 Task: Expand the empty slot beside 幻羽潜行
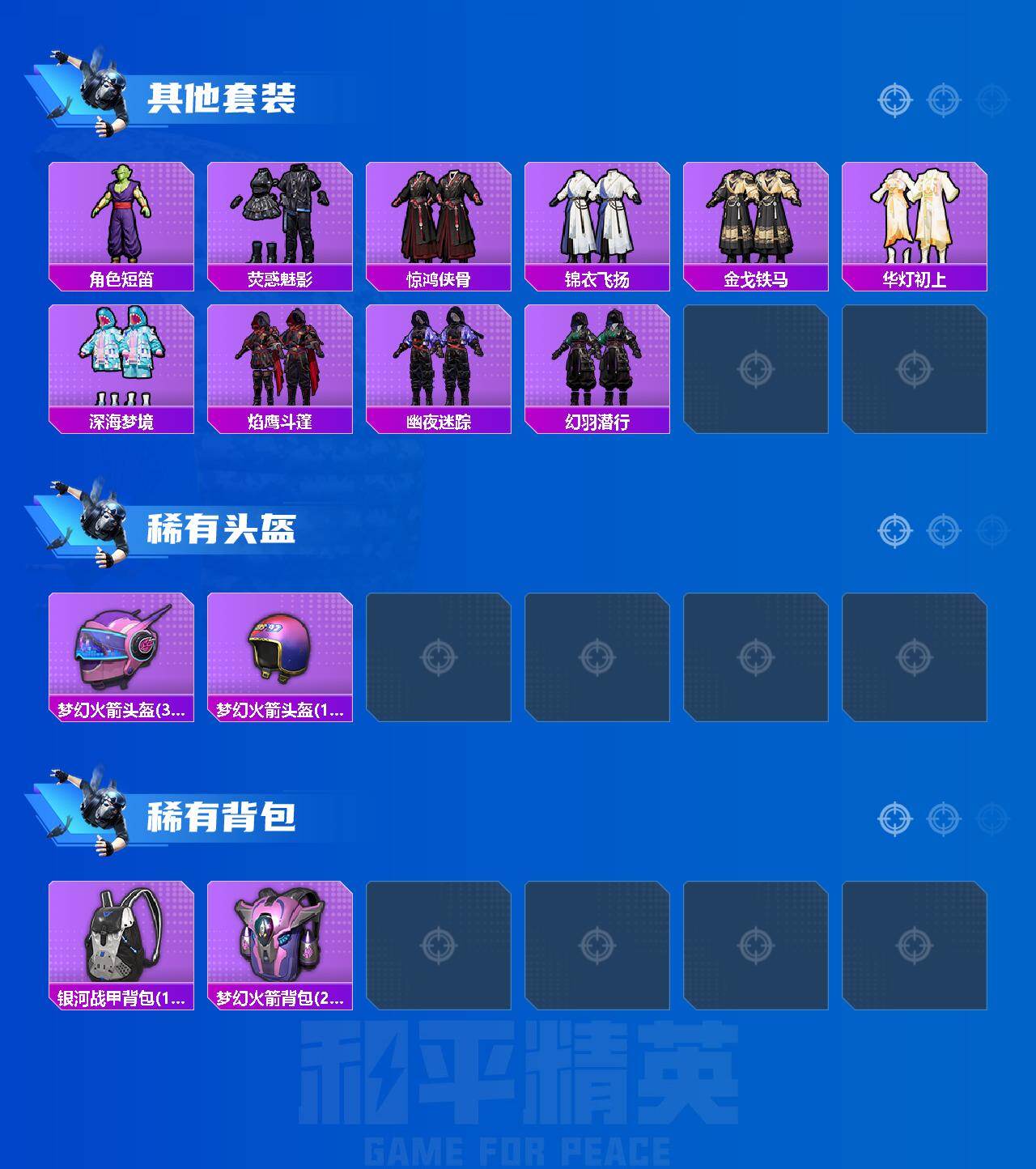(755, 368)
